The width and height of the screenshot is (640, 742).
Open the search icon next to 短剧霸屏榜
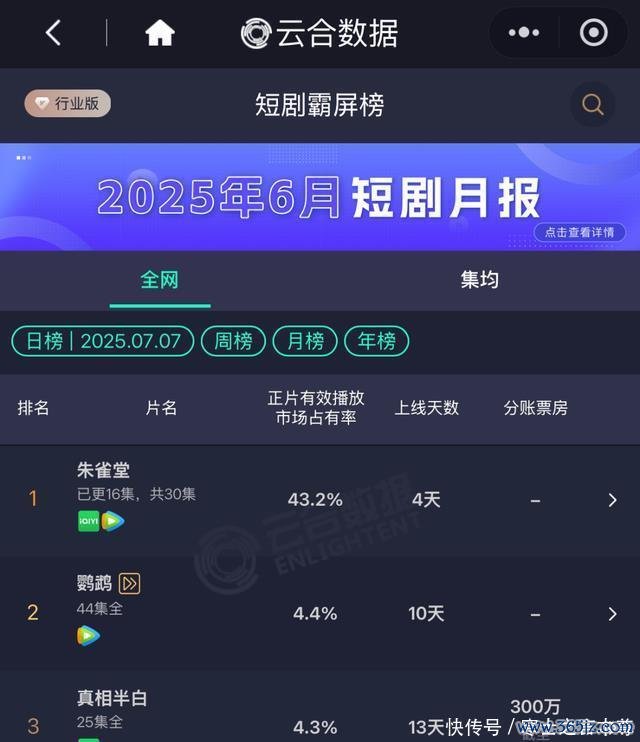tap(592, 104)
